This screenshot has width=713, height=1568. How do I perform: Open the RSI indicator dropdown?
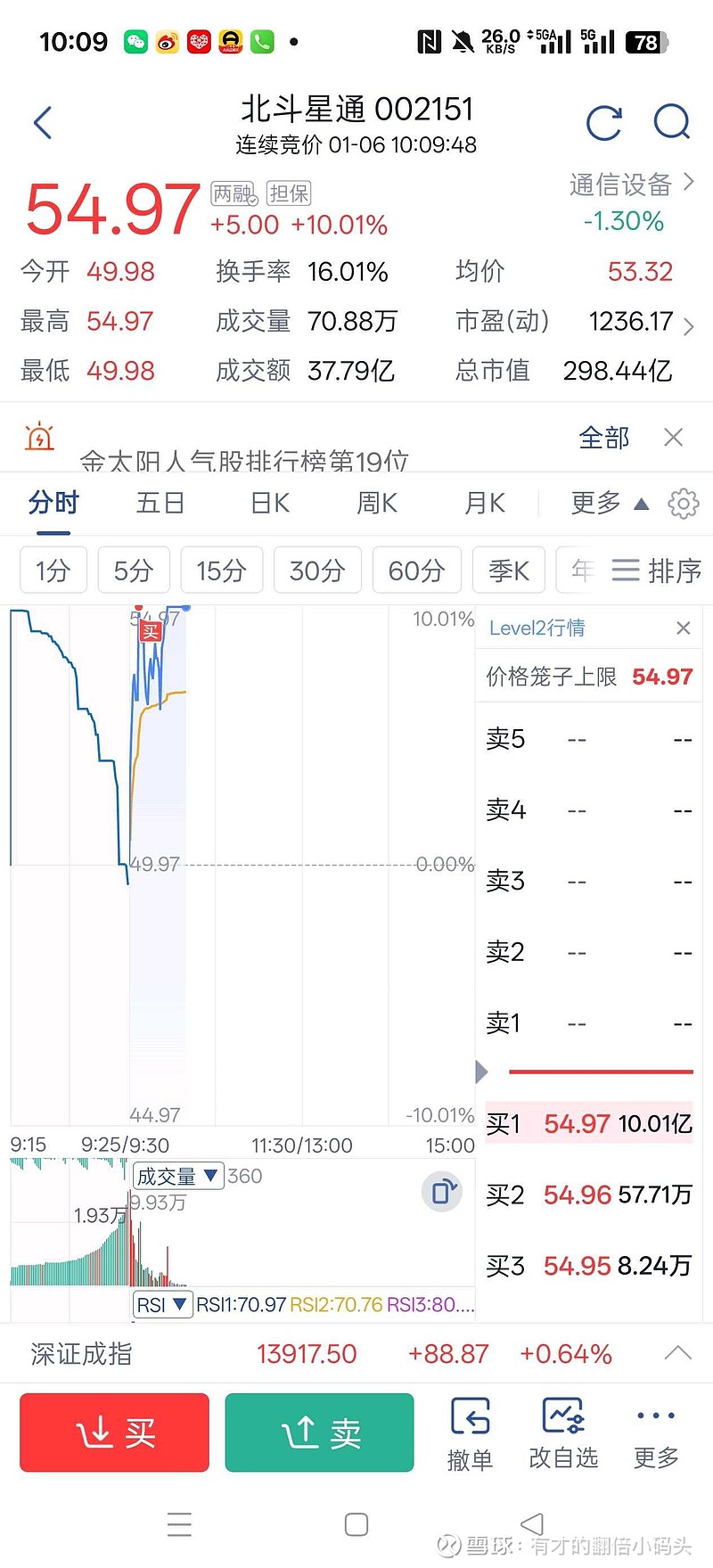[x=162, y=1304]
